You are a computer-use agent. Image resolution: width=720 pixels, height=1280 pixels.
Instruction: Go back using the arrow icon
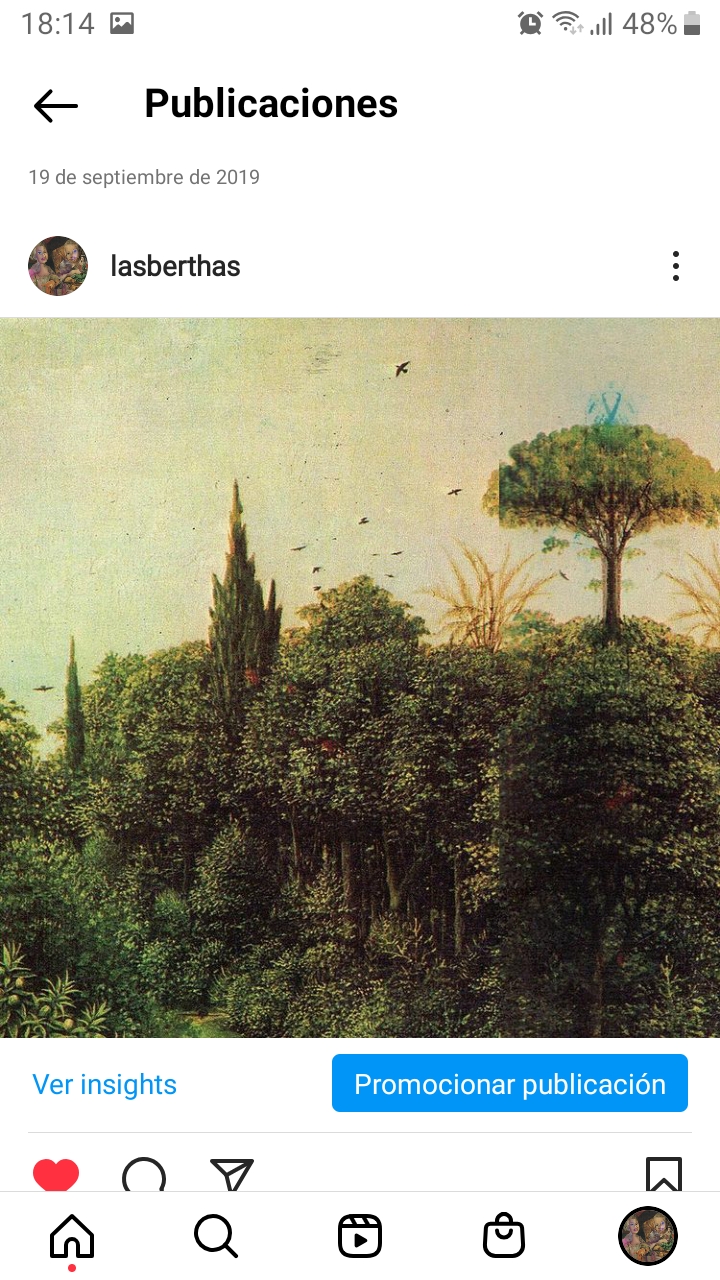click(56, 105)
